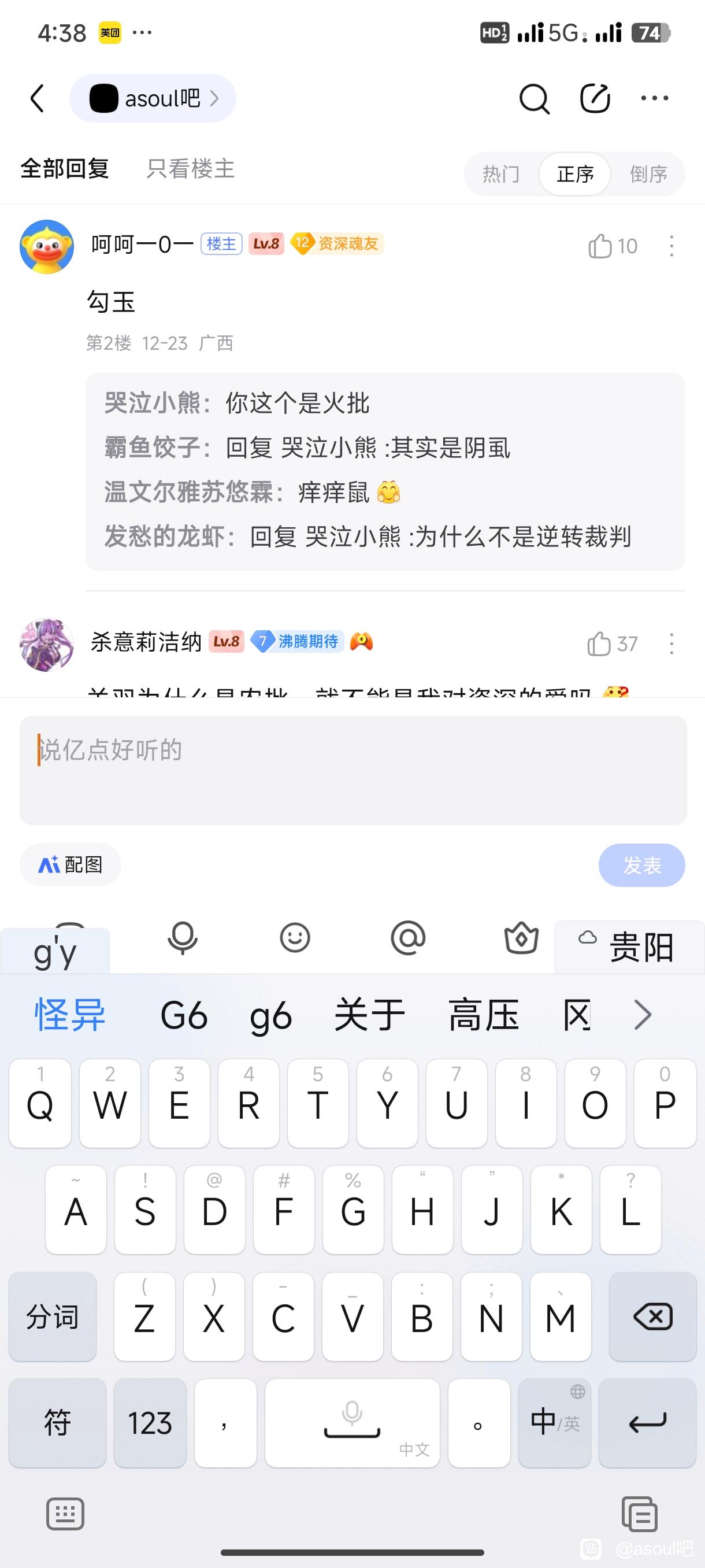The image size is (705, 1568).
Task: Switch to the 只看楼主 tab
Action: pyautogui.click(x=190, y=169)
